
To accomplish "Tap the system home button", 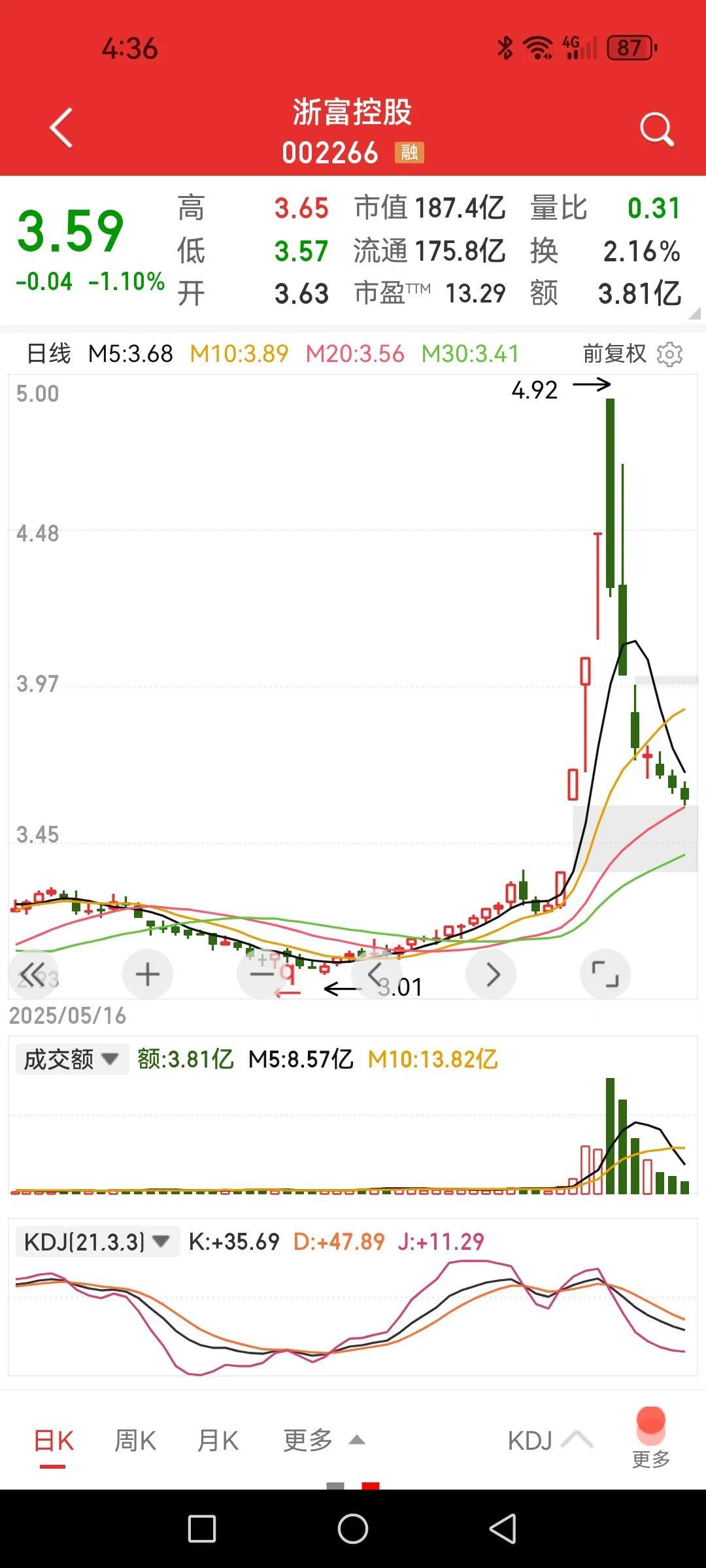I will pos(353,1529).
